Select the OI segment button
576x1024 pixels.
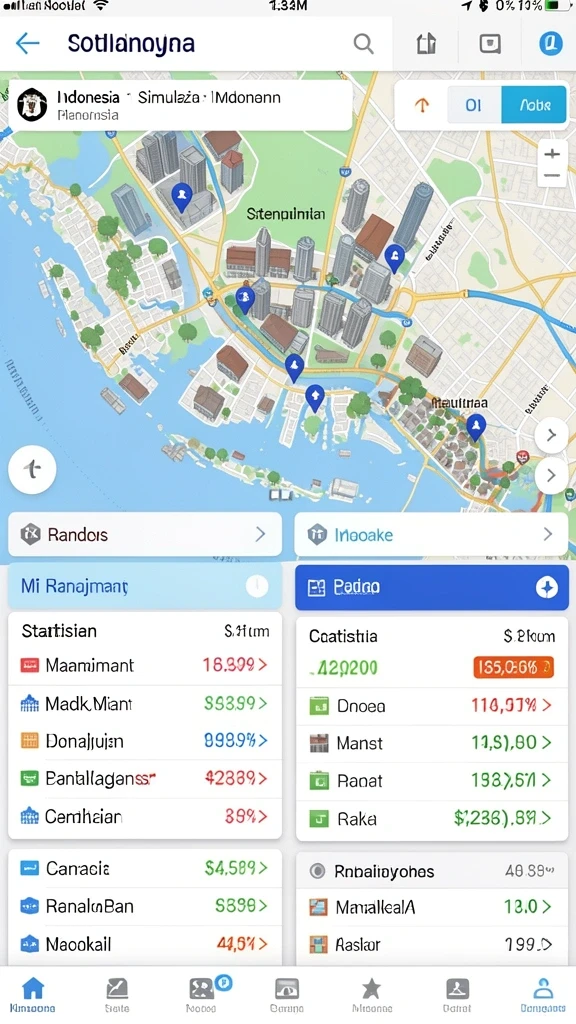(x=473, y=104)
